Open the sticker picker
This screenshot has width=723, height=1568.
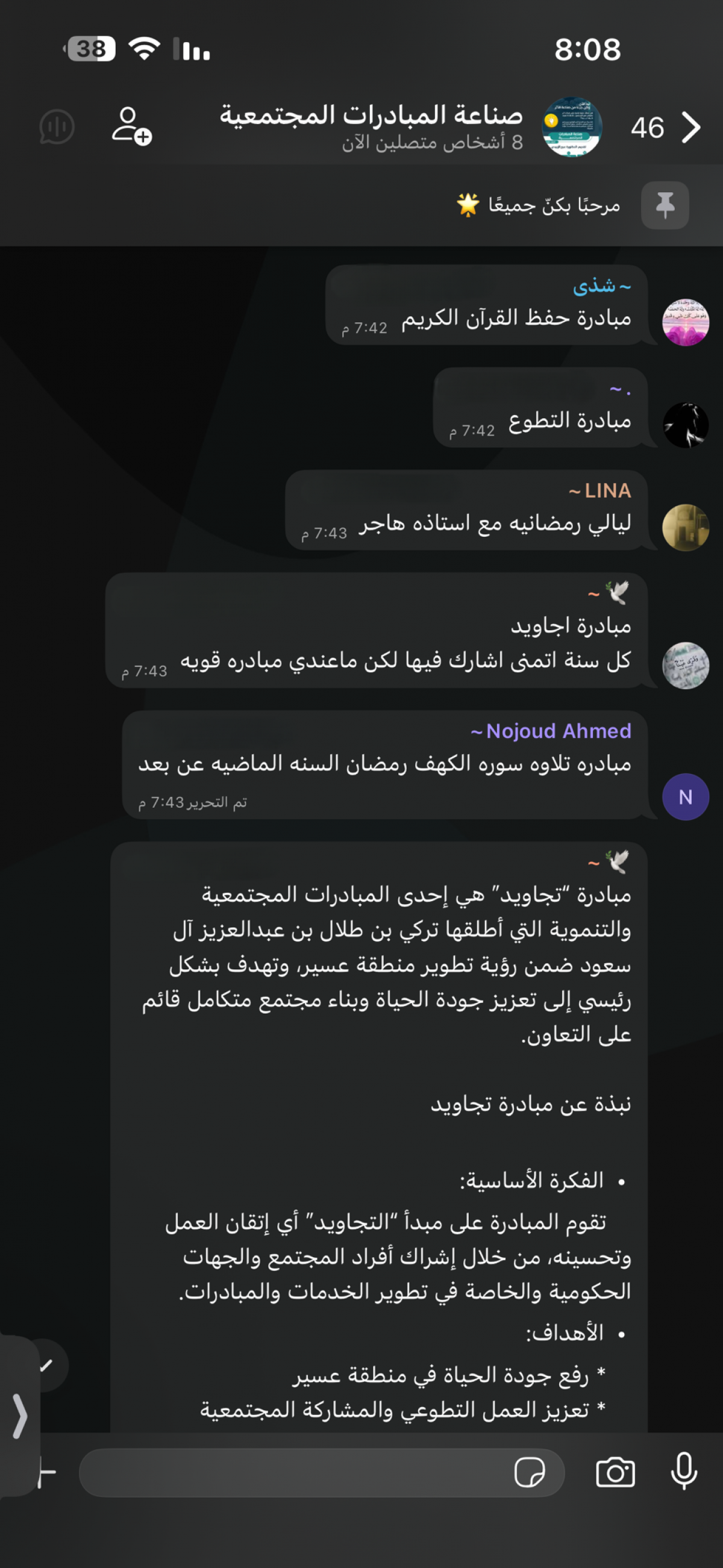pos(529,1472)
